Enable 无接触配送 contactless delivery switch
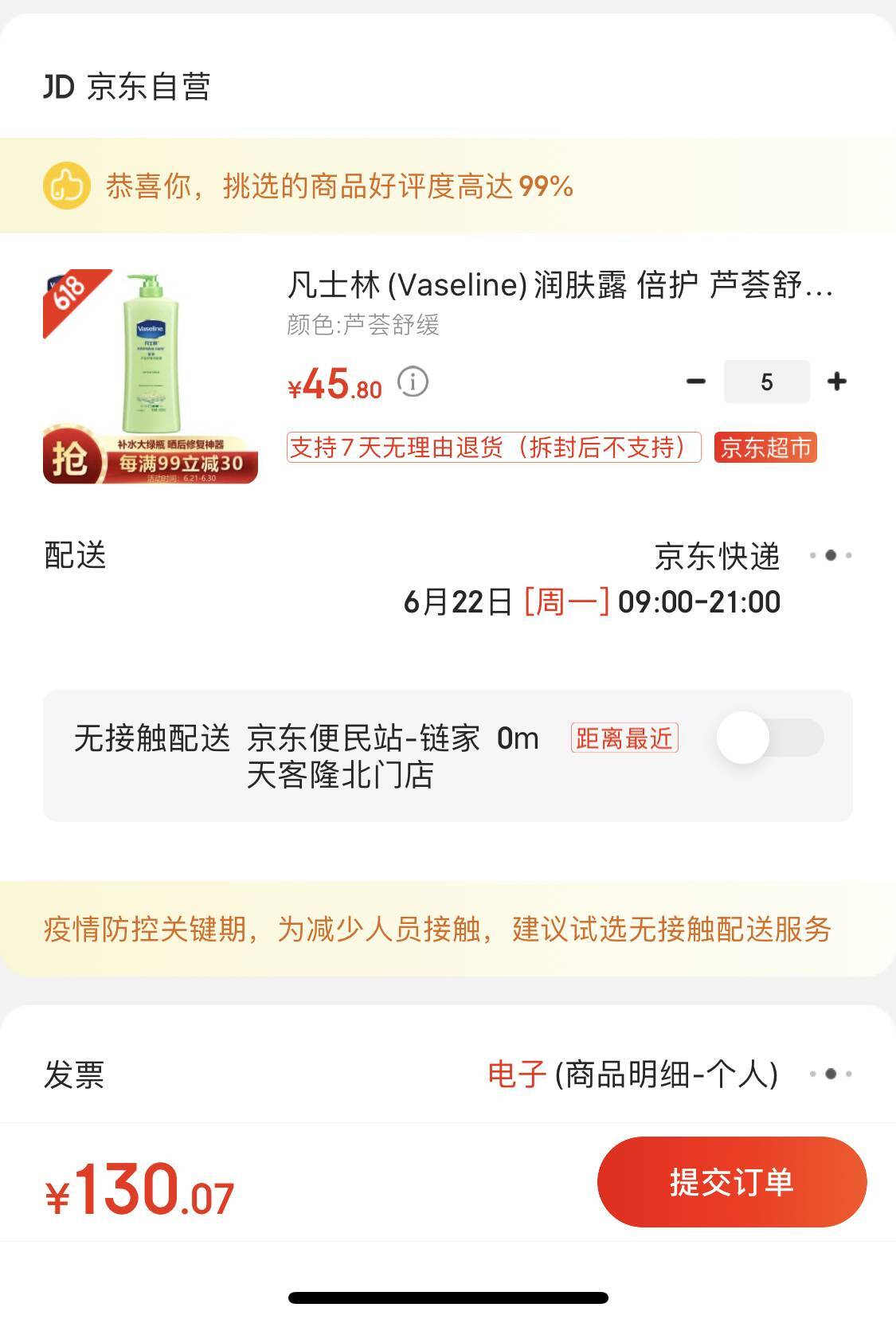Image resolution: width=896 pixels, height=1323 pixels. 769,738
